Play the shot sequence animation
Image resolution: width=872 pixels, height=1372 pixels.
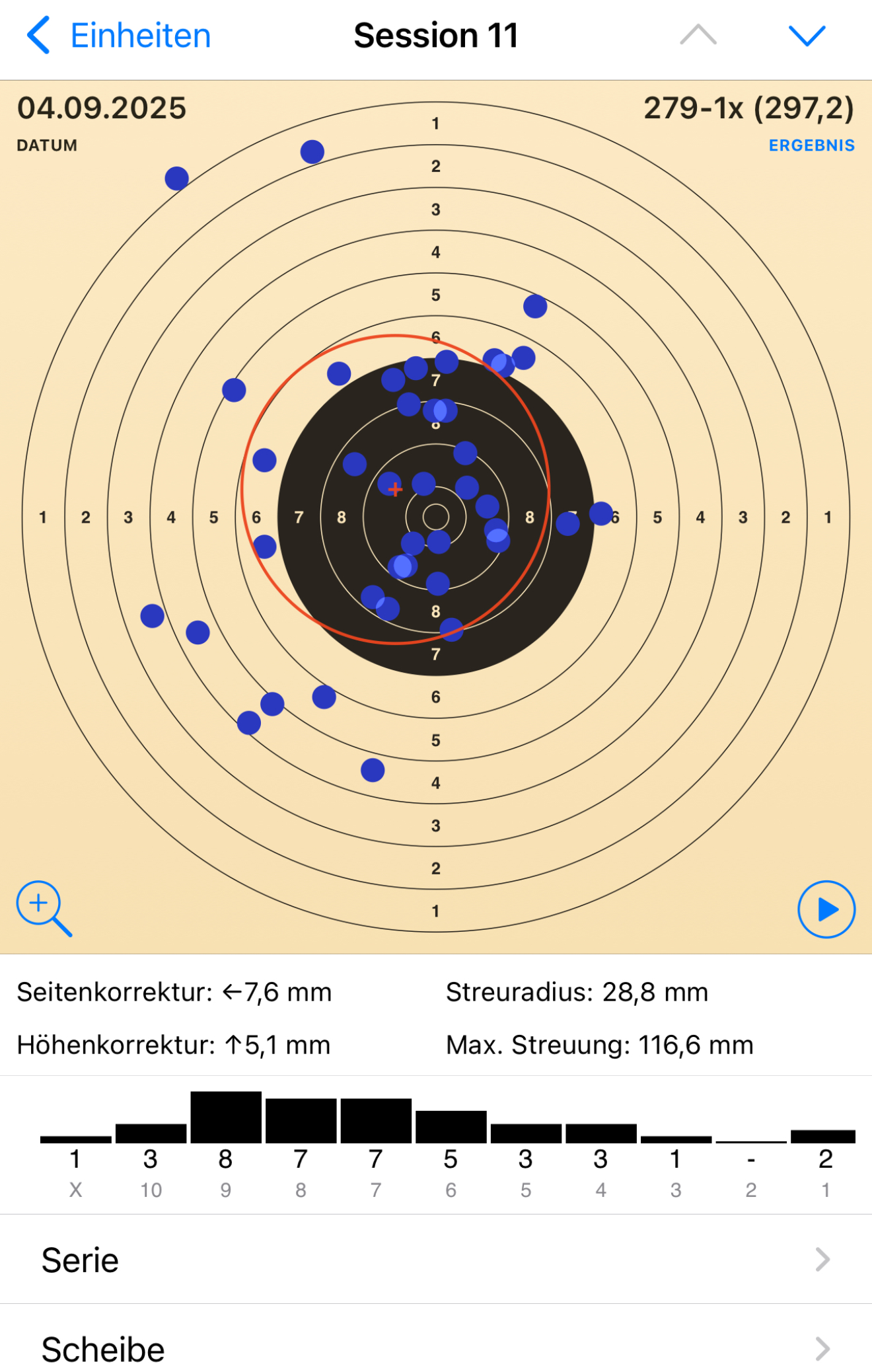click(x=826, y=909)
